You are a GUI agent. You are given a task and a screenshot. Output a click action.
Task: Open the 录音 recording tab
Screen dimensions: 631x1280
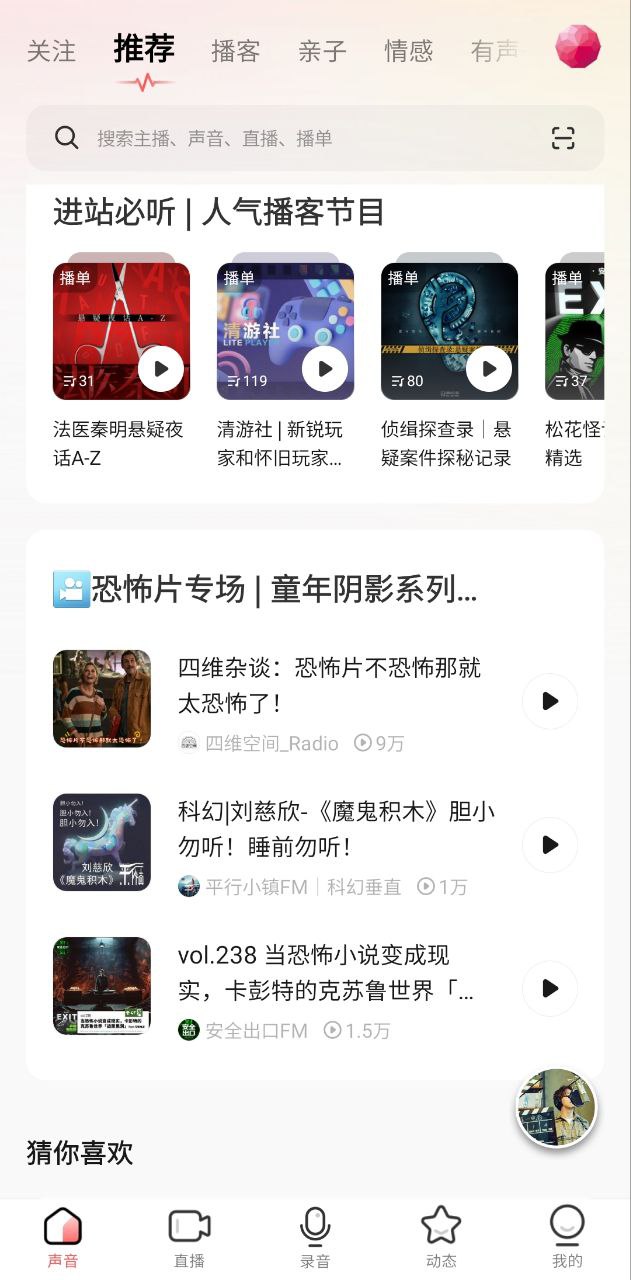[315, 1237]
